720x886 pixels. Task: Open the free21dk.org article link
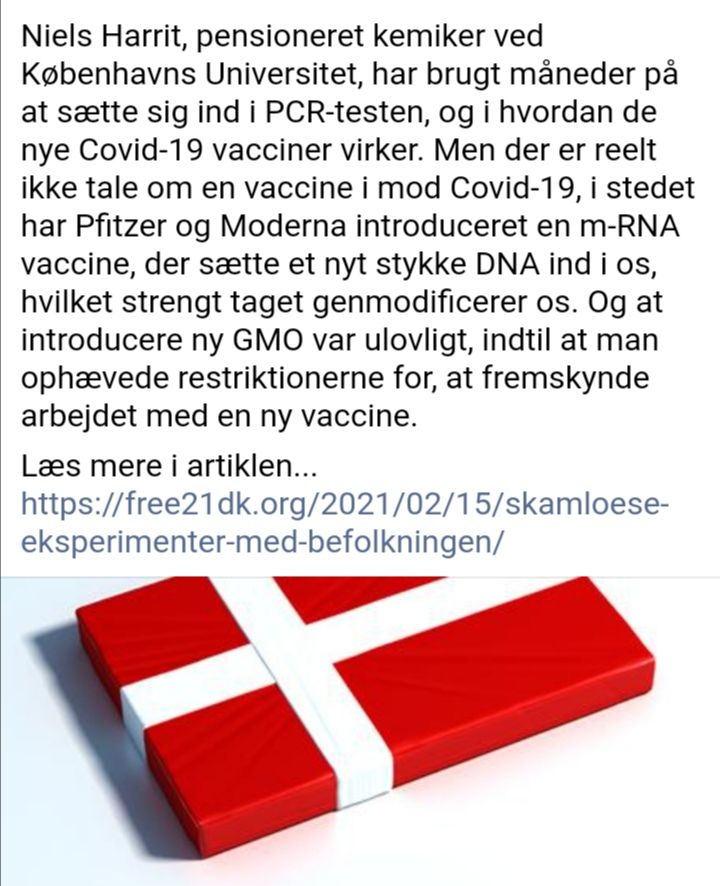pyautogui.click(x=345, y=523)
